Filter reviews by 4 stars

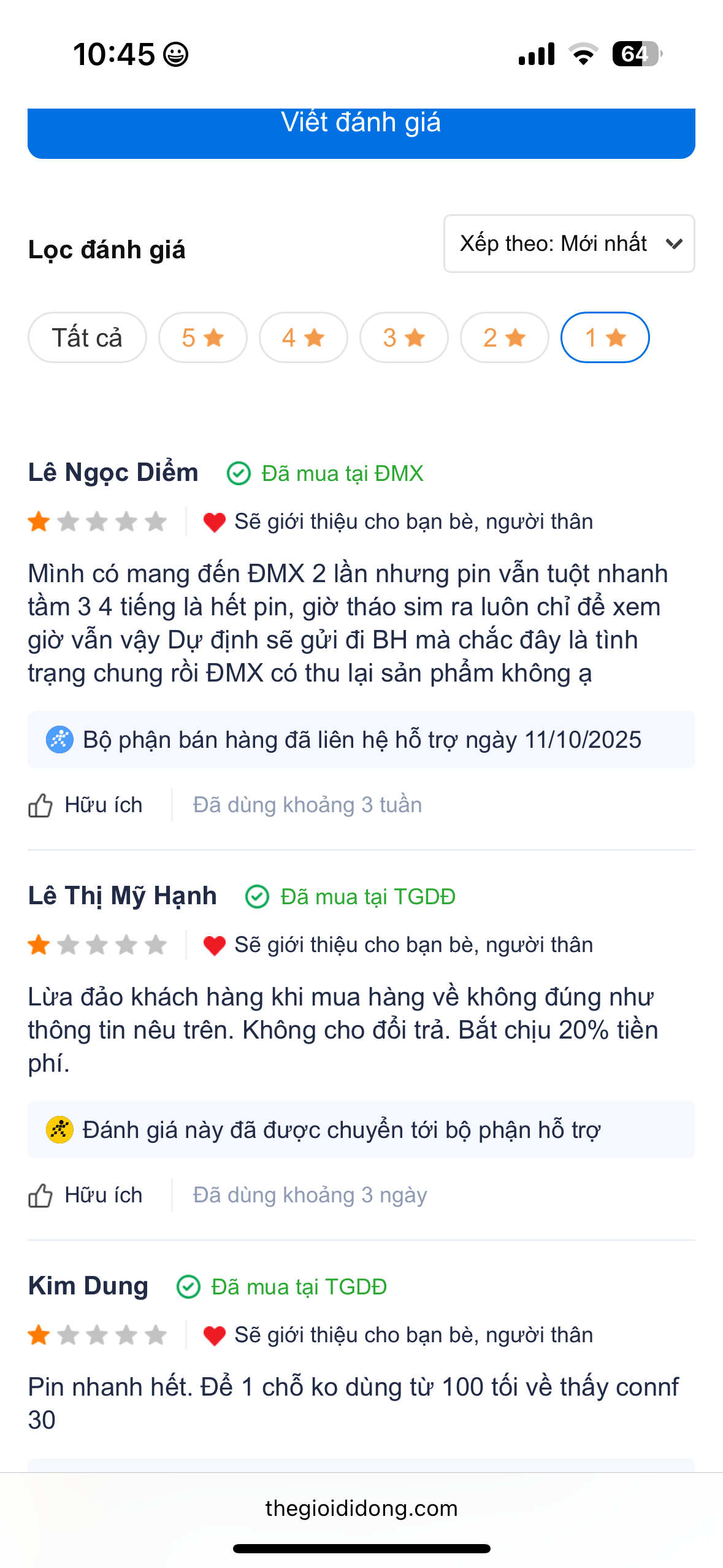[x=303, y=337]
